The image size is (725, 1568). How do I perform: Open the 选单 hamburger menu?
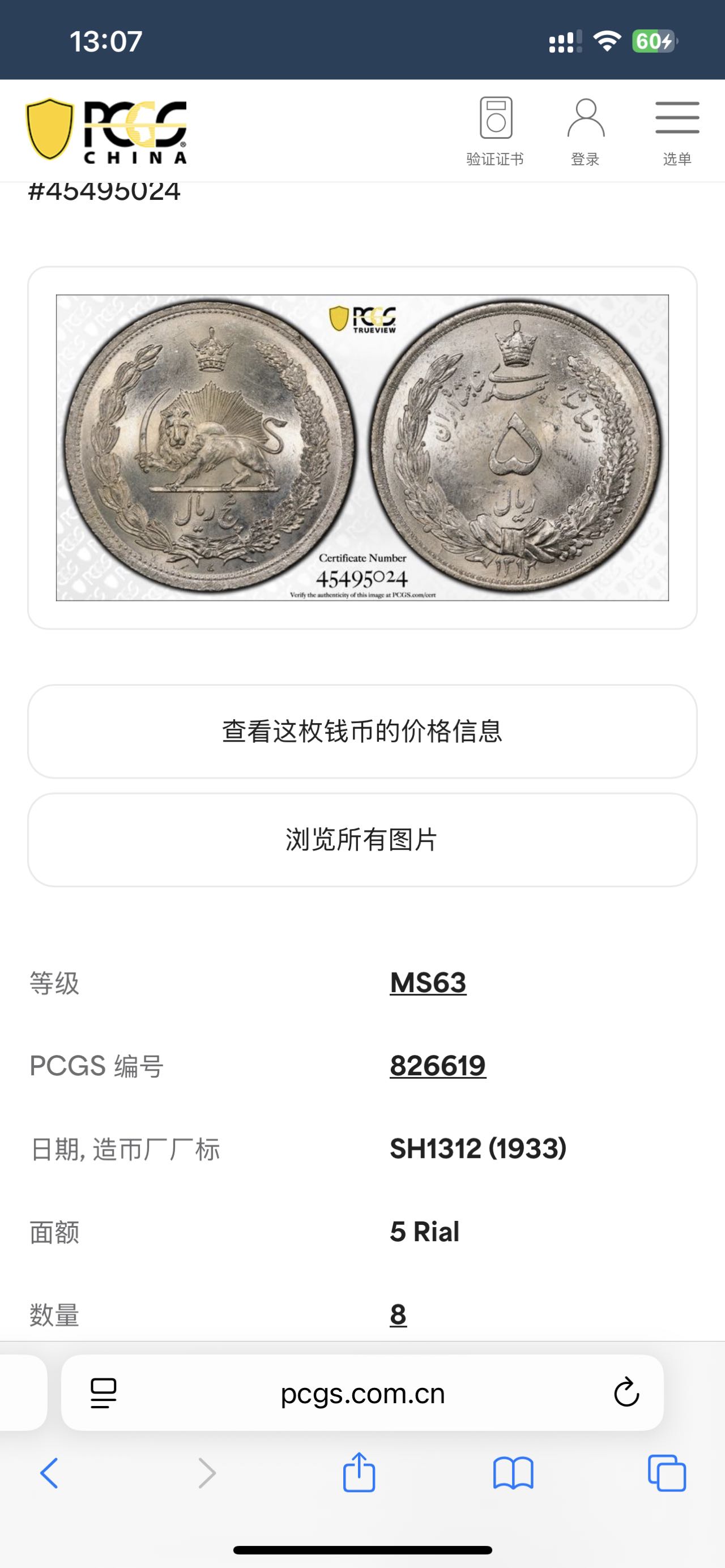click(677, 131)
